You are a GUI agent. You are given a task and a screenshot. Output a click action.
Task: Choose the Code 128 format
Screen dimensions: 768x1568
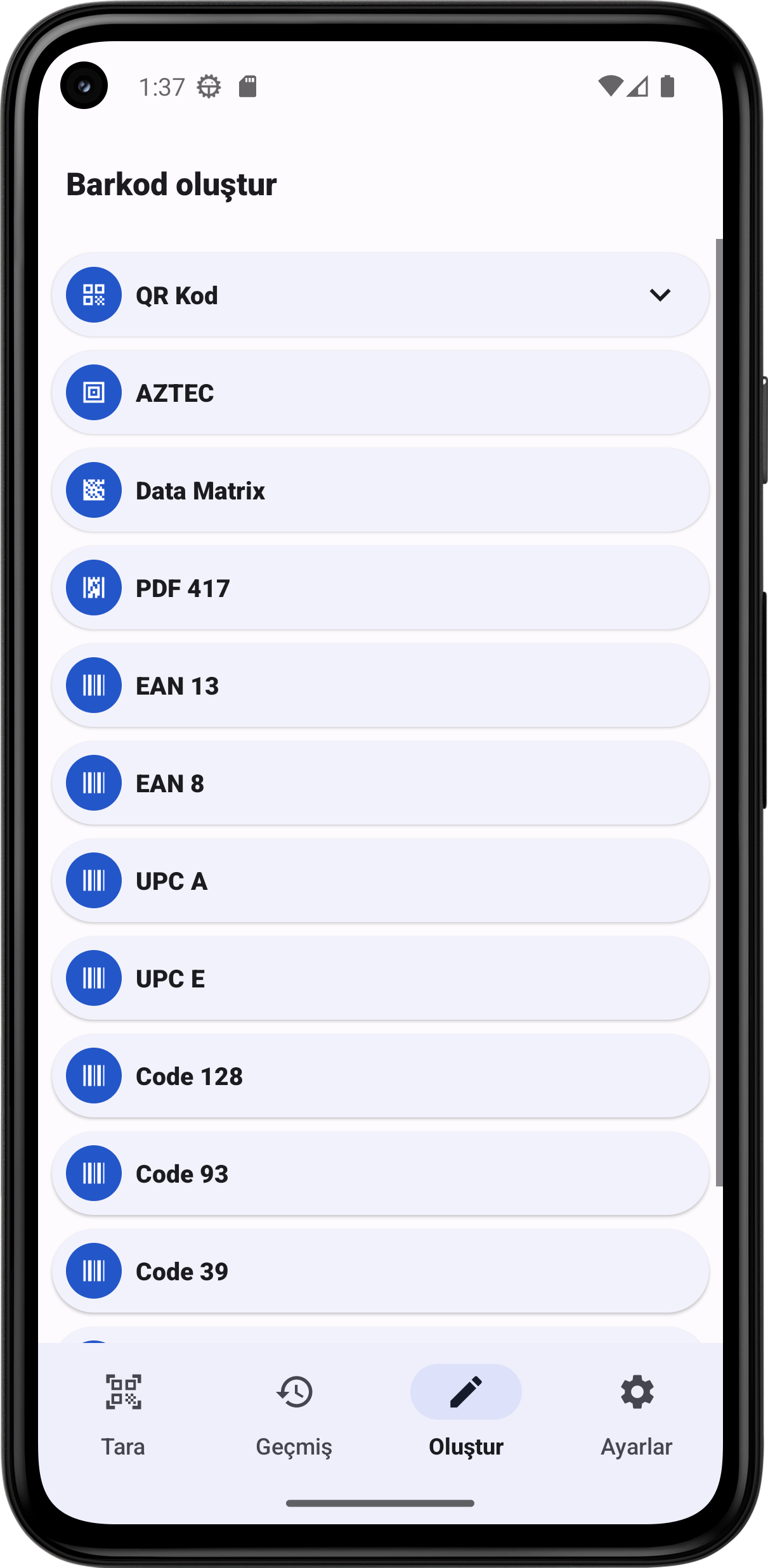[379, 1076]
